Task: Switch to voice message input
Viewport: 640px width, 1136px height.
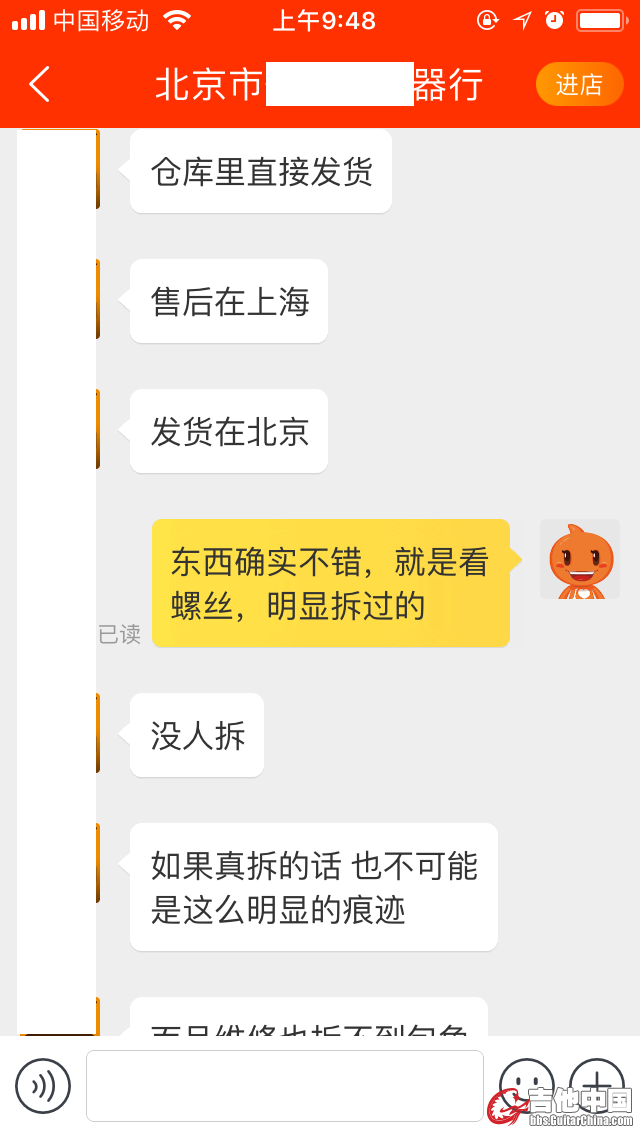Action: [x=43, y=1086]
